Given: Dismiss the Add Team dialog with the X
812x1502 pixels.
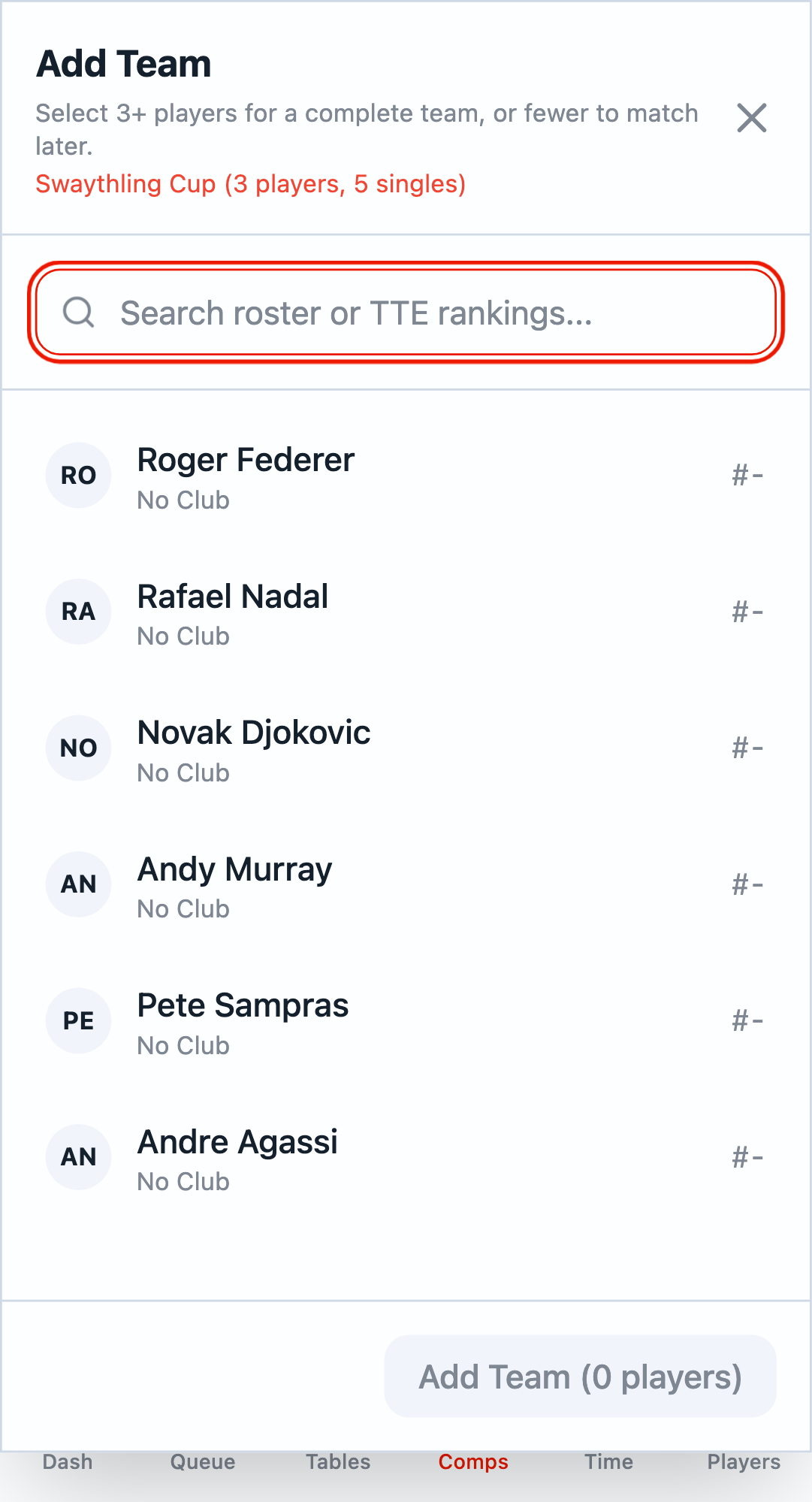Looking at the screenshot, I should 751,119.
